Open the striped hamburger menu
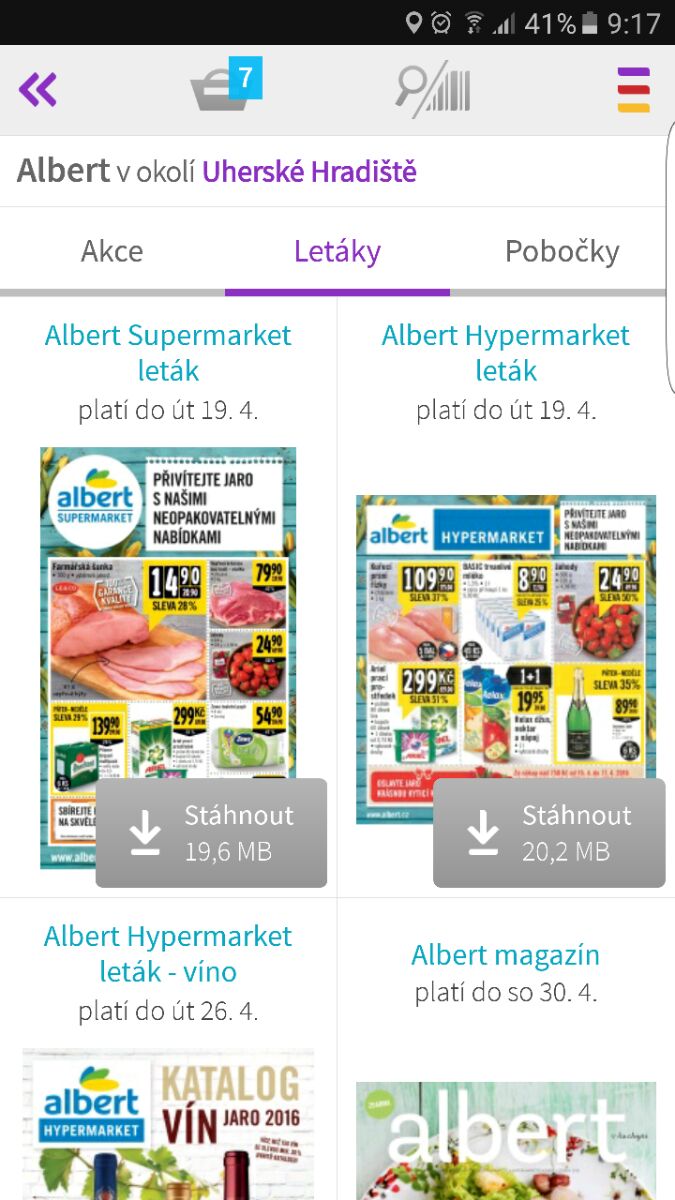The width and height of the screenshot is (675, 1200). point(633,90)
